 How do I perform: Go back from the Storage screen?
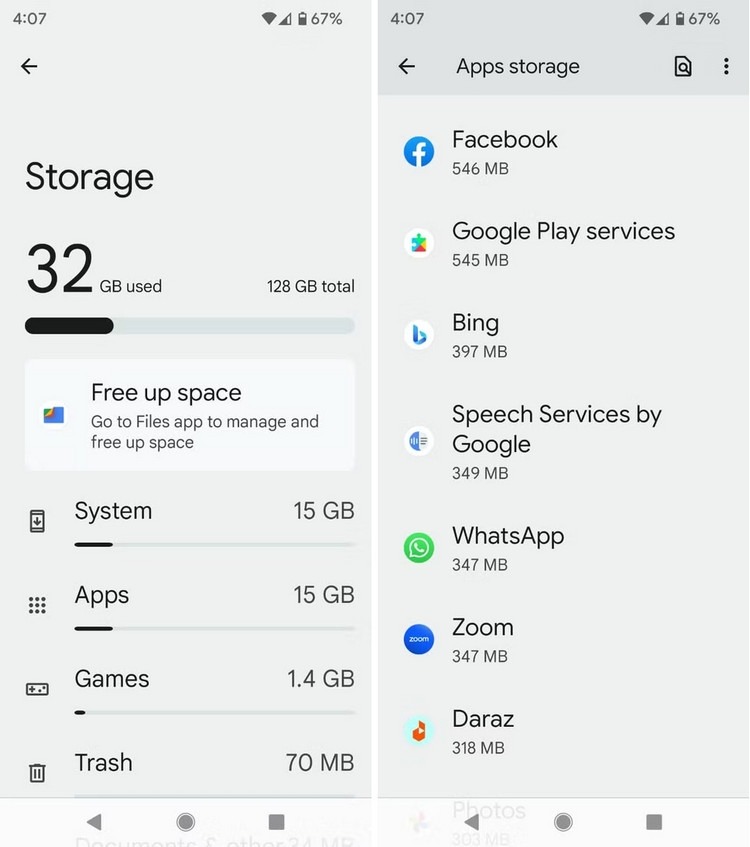(x=30, y=67)
